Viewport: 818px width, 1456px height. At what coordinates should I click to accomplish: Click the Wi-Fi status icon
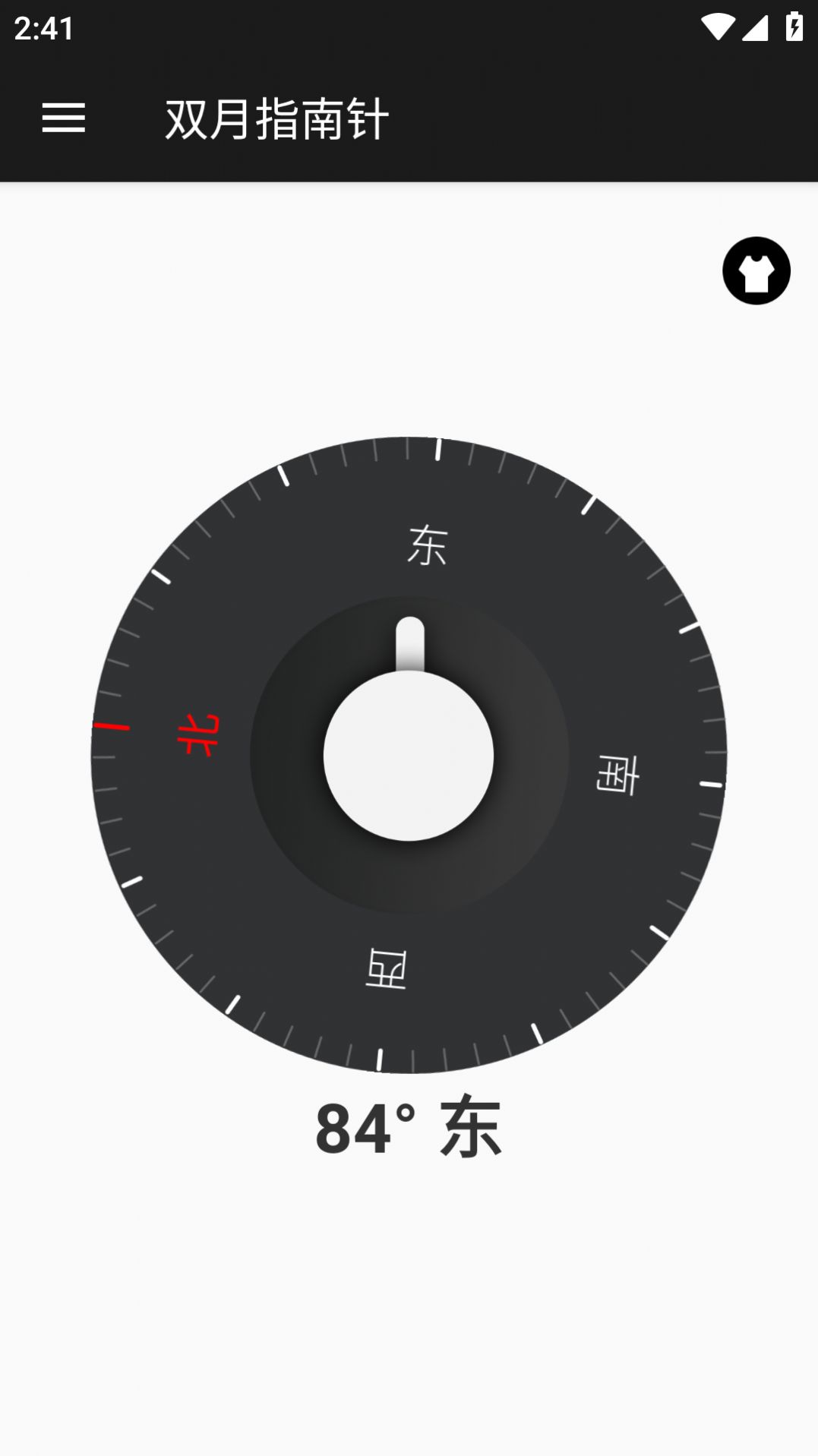[717, 28]
